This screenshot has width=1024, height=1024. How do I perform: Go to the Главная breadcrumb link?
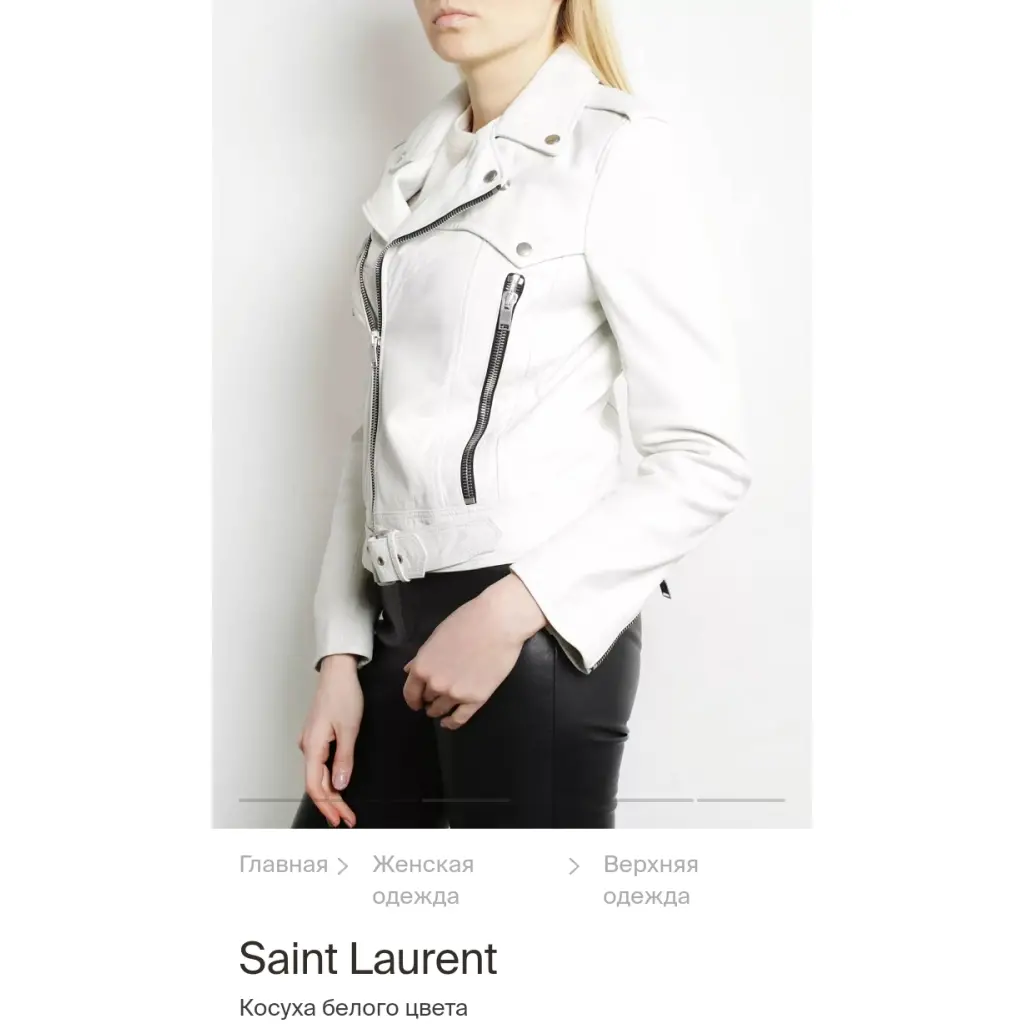point(283,865)
